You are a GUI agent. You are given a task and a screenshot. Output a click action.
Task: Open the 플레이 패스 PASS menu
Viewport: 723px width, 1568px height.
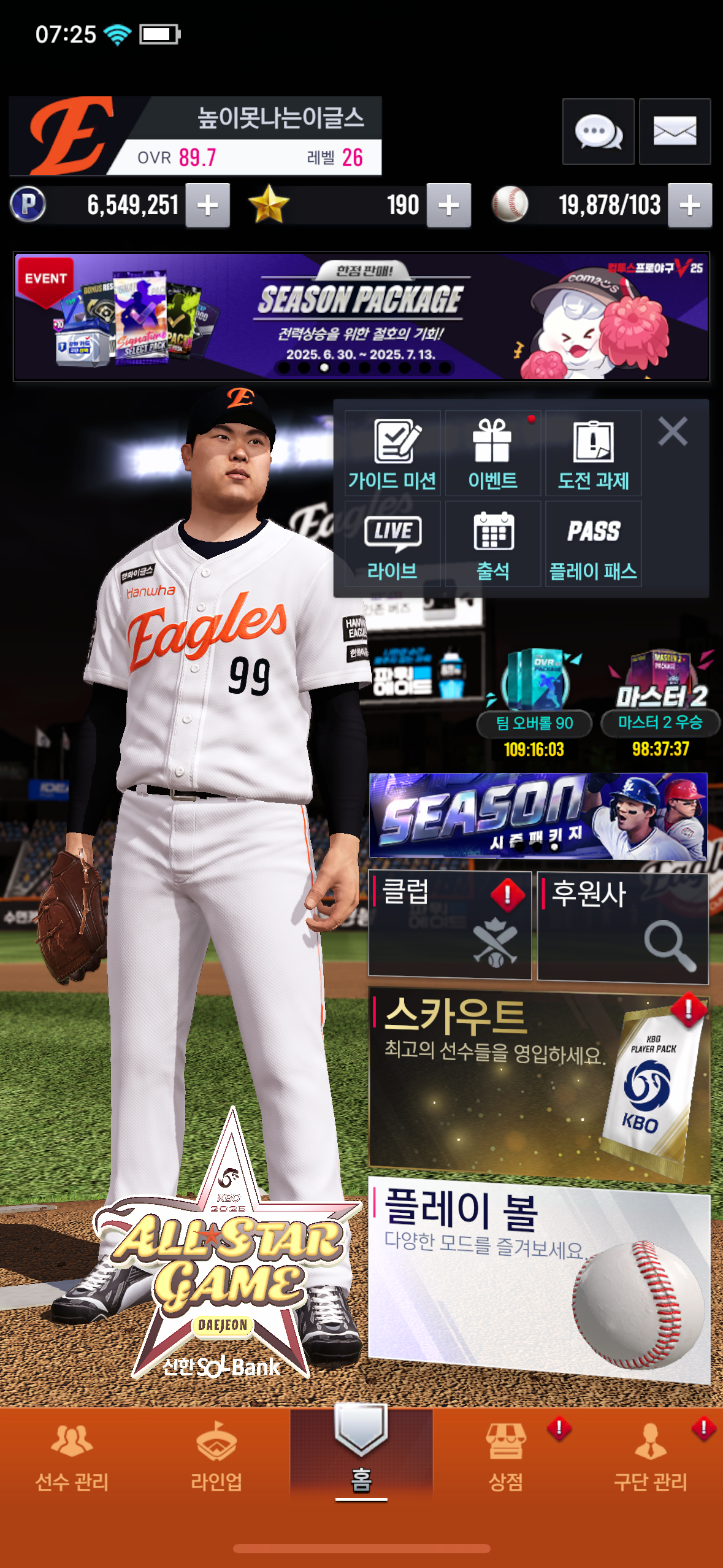[x=593, y=544]
